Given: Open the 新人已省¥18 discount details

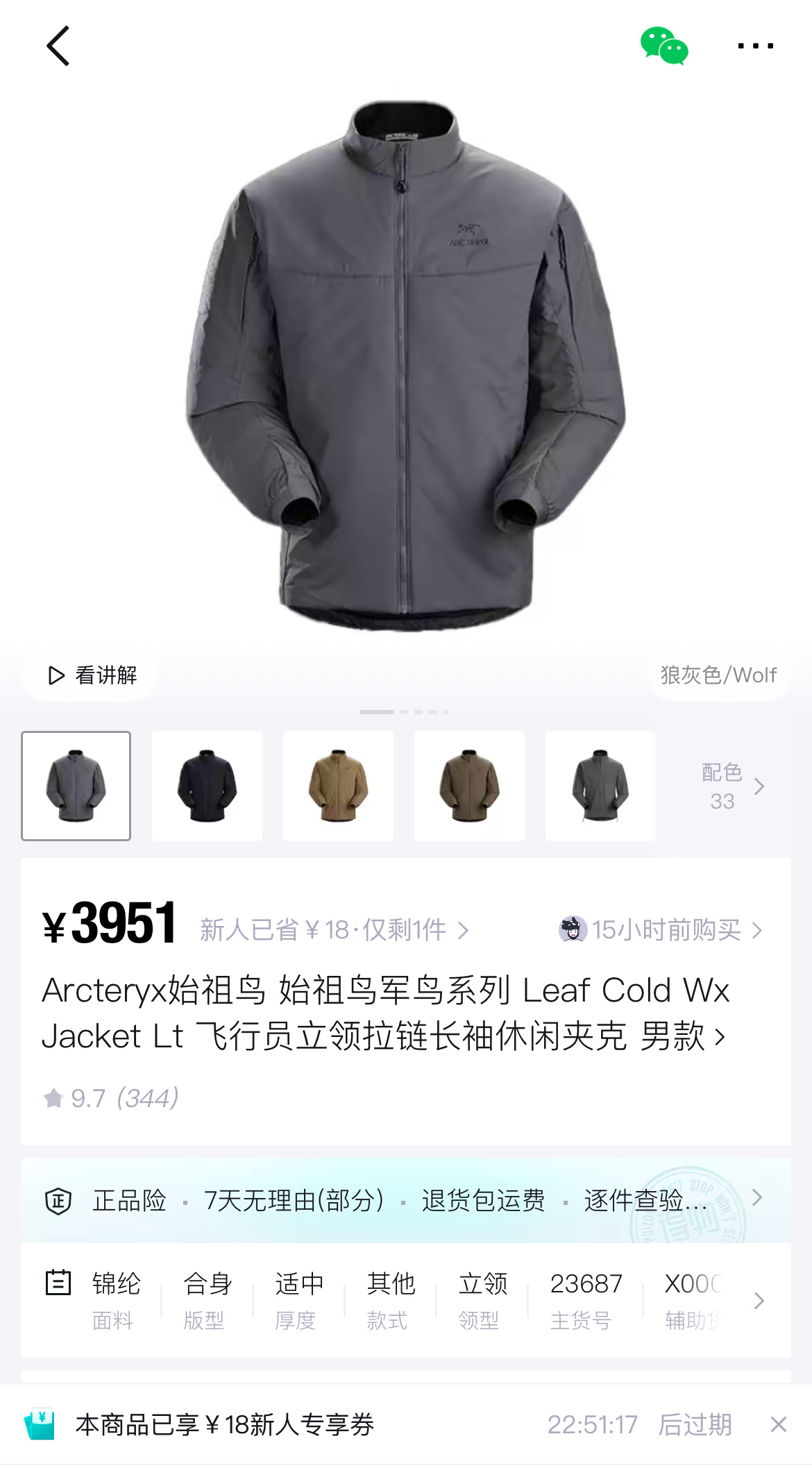Looking at the screenshot, I should (335, 929).
